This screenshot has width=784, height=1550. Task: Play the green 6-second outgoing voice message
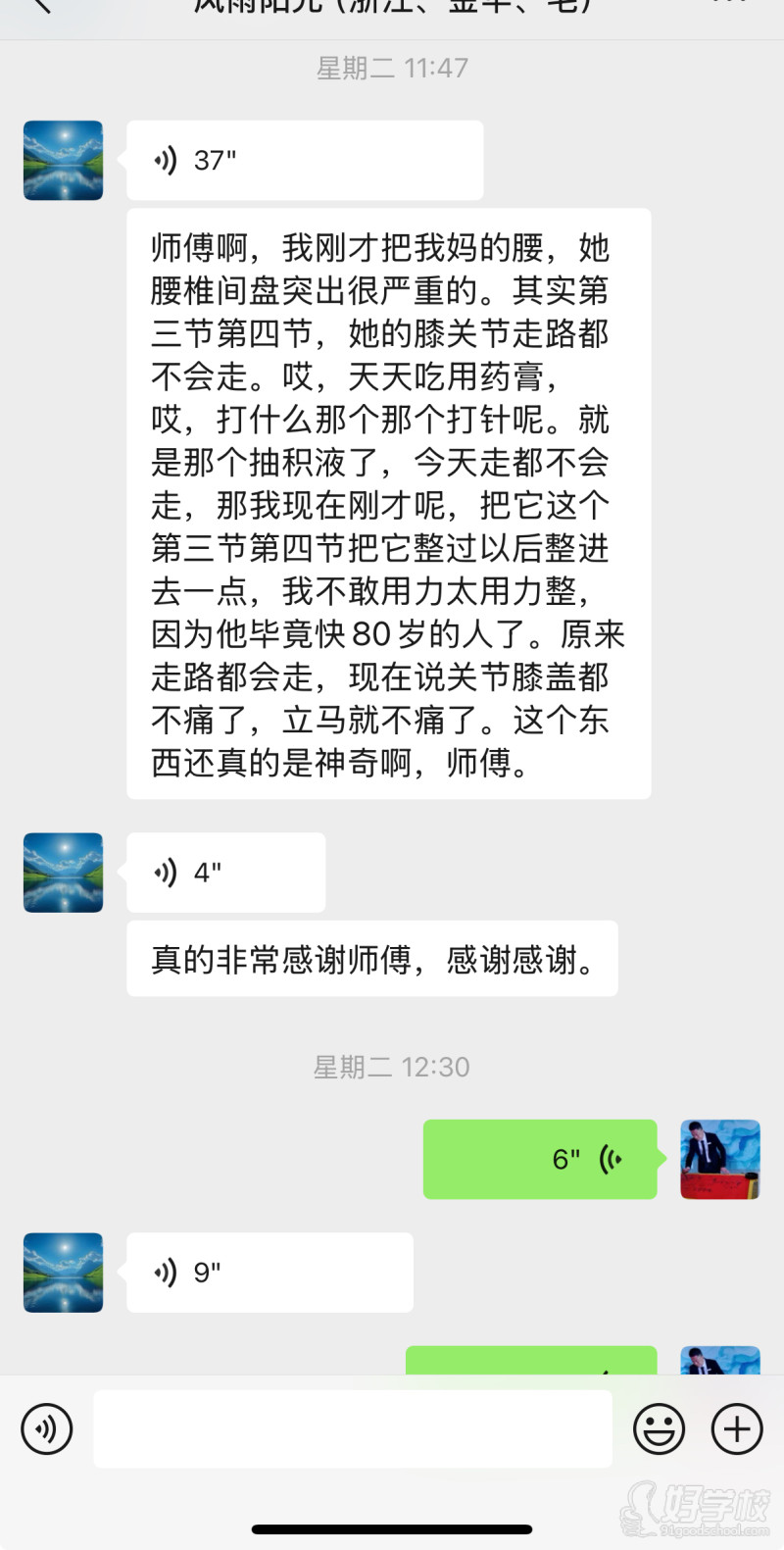click(539, 1158)
